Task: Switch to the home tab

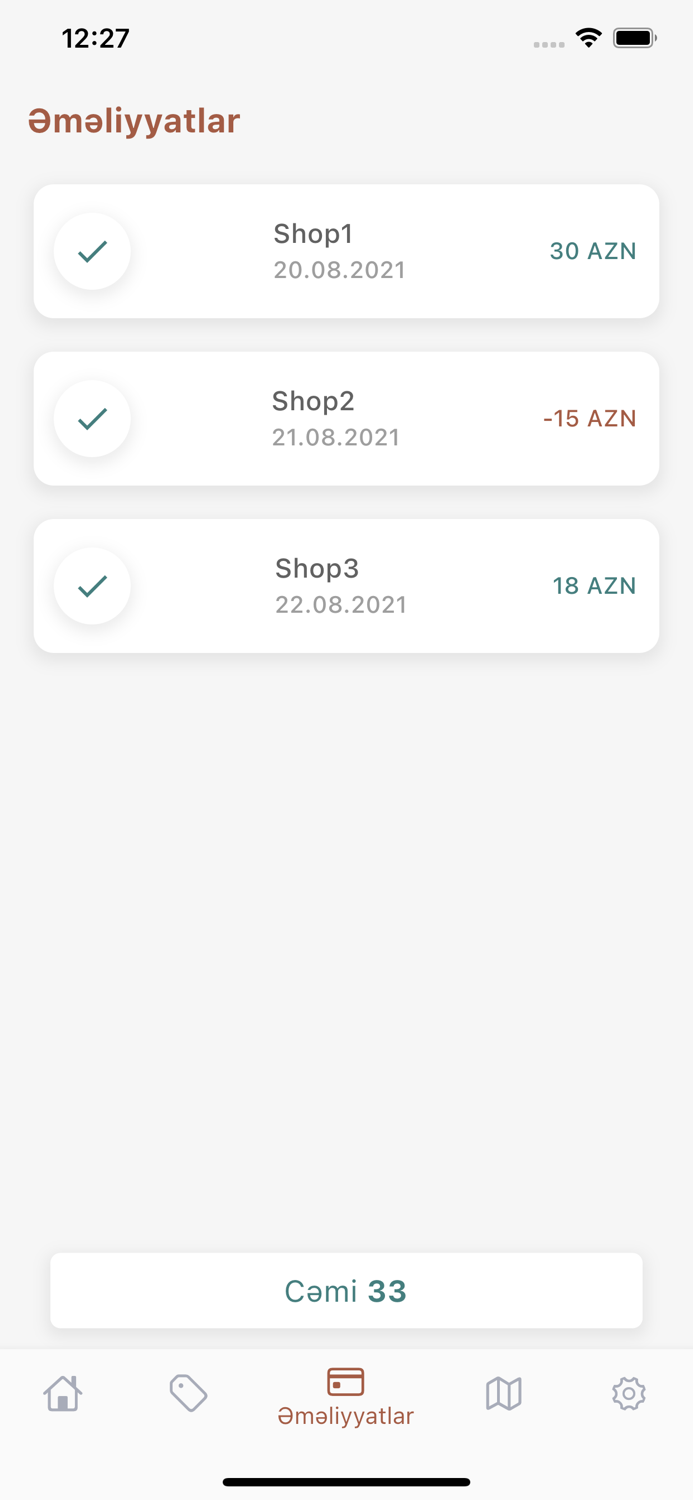Action: (x=63, y=1392)
